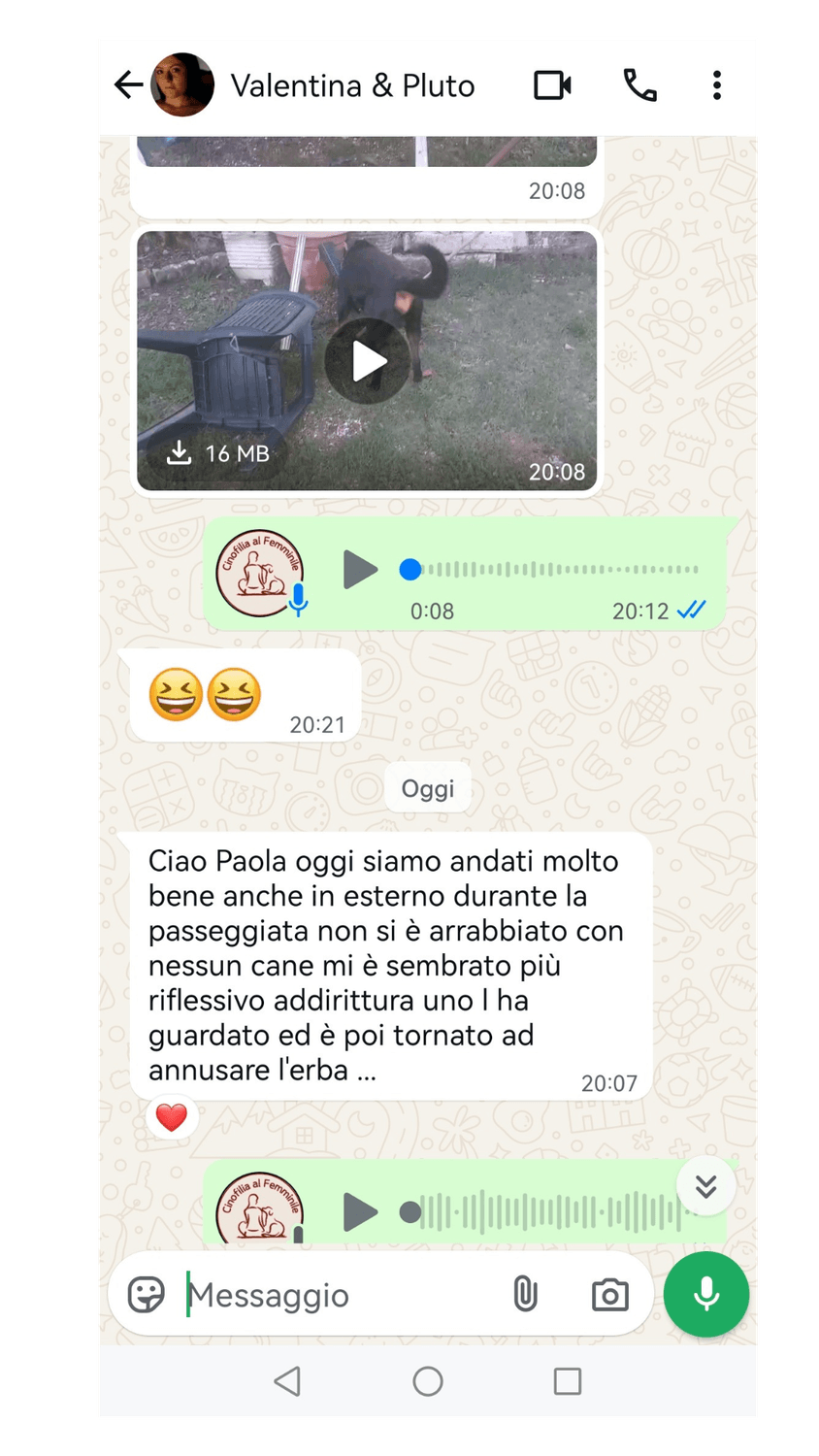This screenshot has width=819, height=1456.
Task: Attach a file with the paperclip
Action: (525, 1295)
